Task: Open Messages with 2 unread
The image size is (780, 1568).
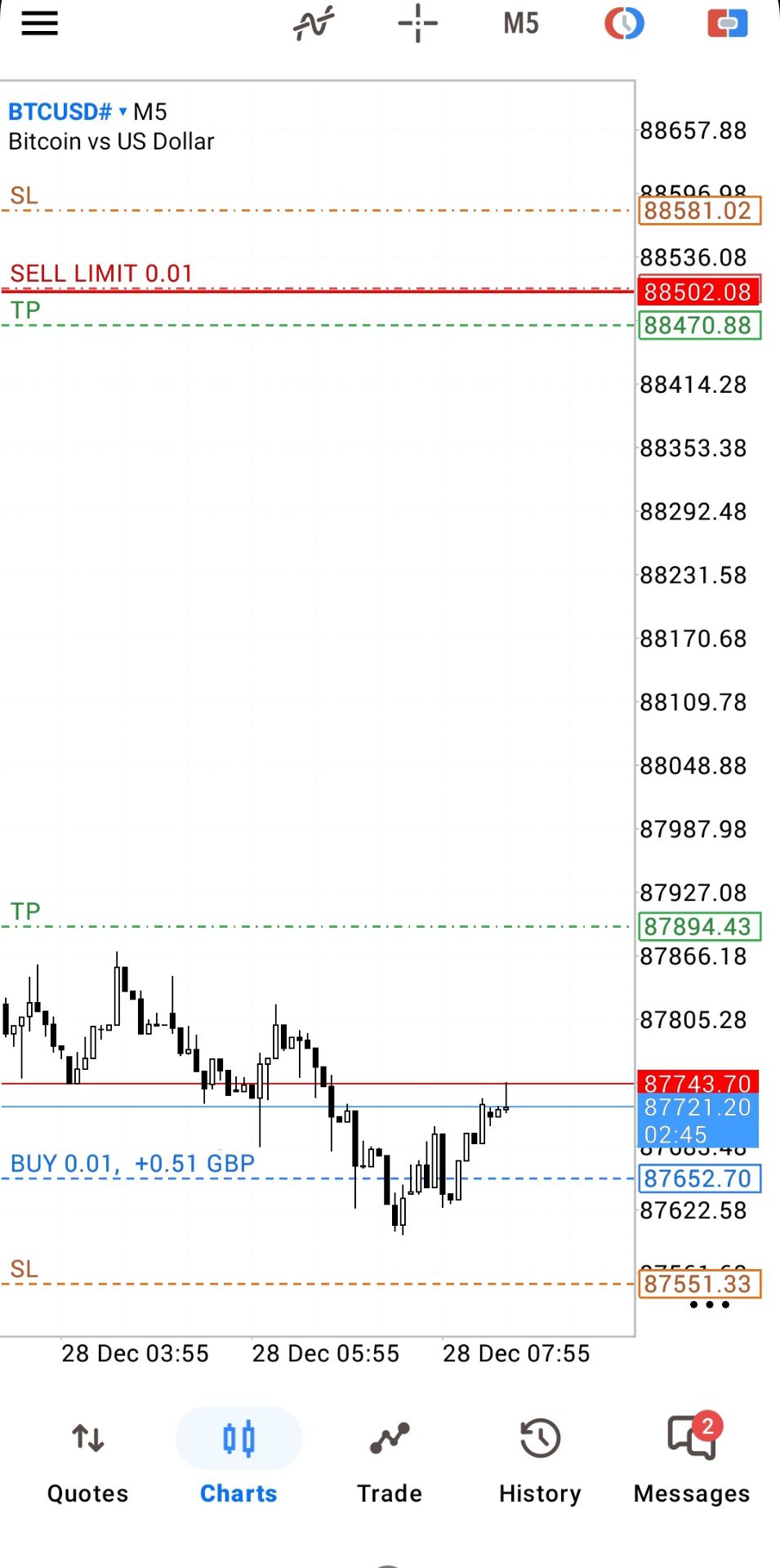Action: 692,1462
